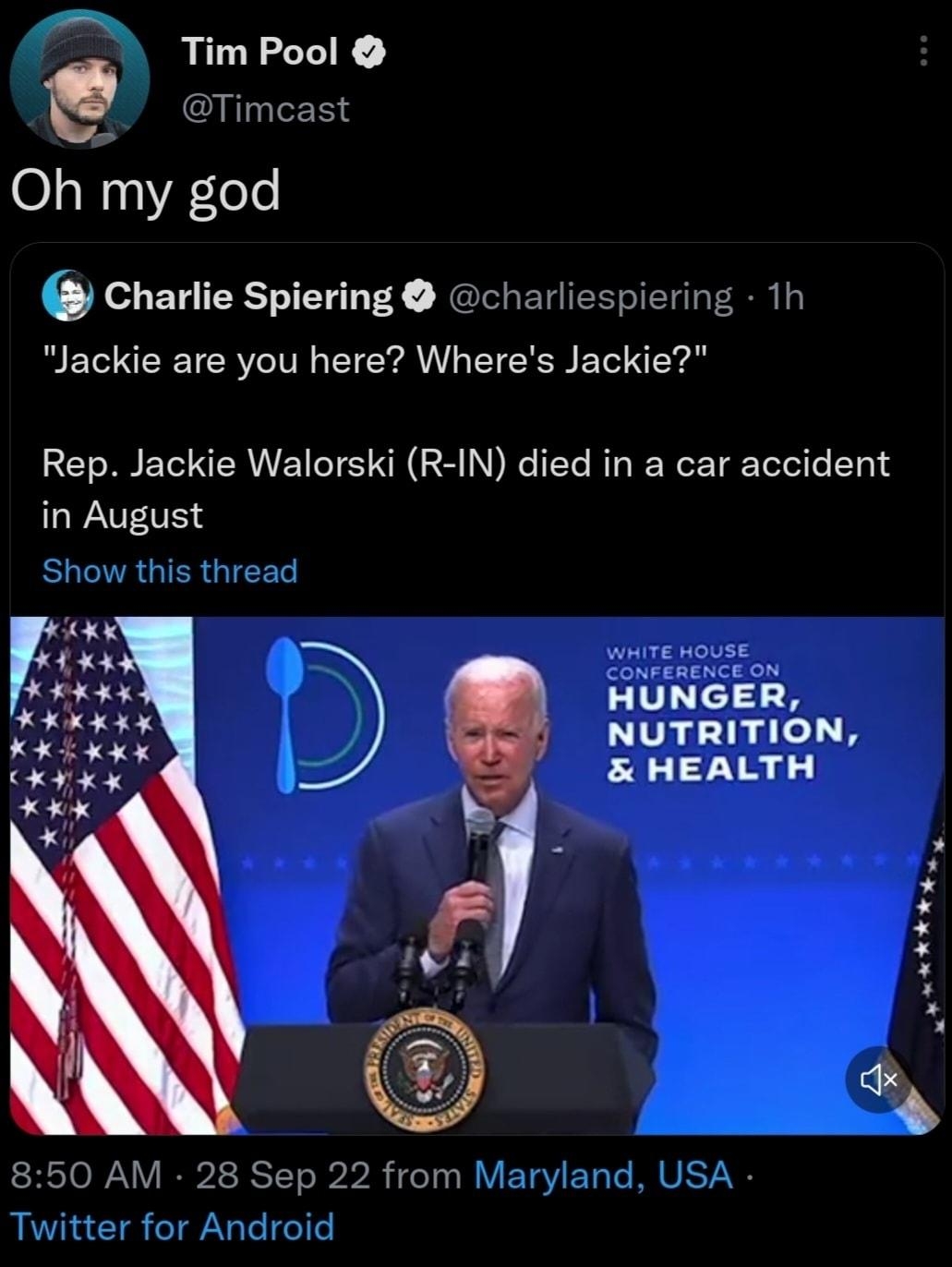Screen dimensions: 952x1267
Task: Click the verified badge next to Tim Pool
Action: pyautogui.click(x=368, y=50)
